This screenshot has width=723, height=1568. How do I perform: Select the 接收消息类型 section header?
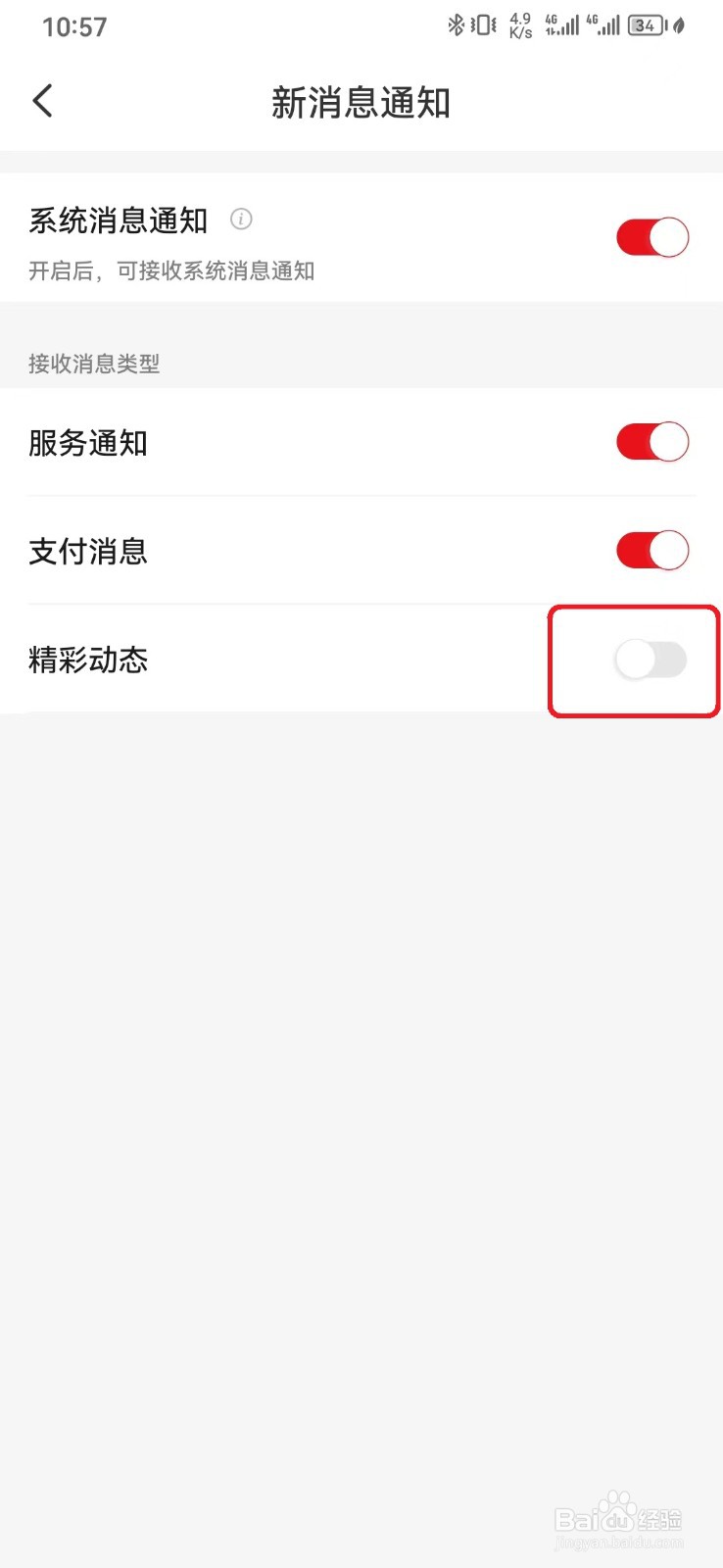(x=94, y=365)
